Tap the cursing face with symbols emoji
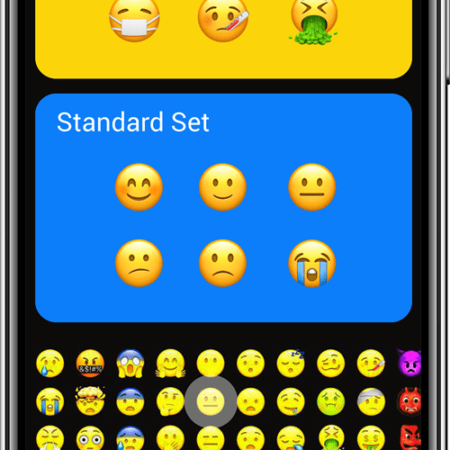Screen dimensions: 450x450 click(x=90, y=363)
